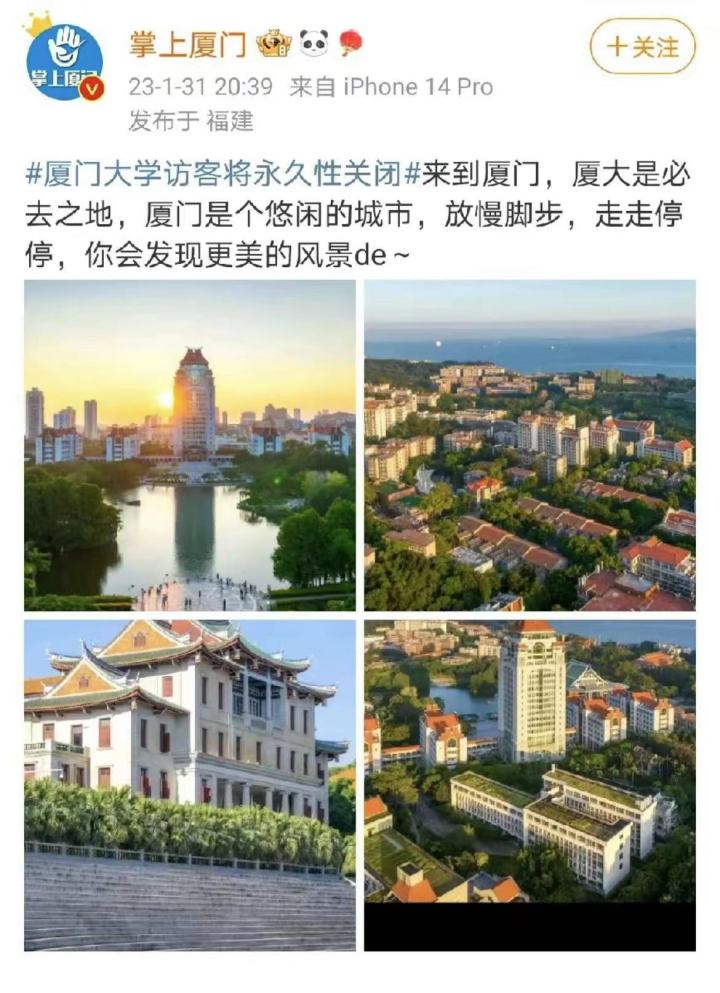Open the 掌上厦门 account name
Image resolution: width=720 pixels, height=993 pixels.
(187, 44)
